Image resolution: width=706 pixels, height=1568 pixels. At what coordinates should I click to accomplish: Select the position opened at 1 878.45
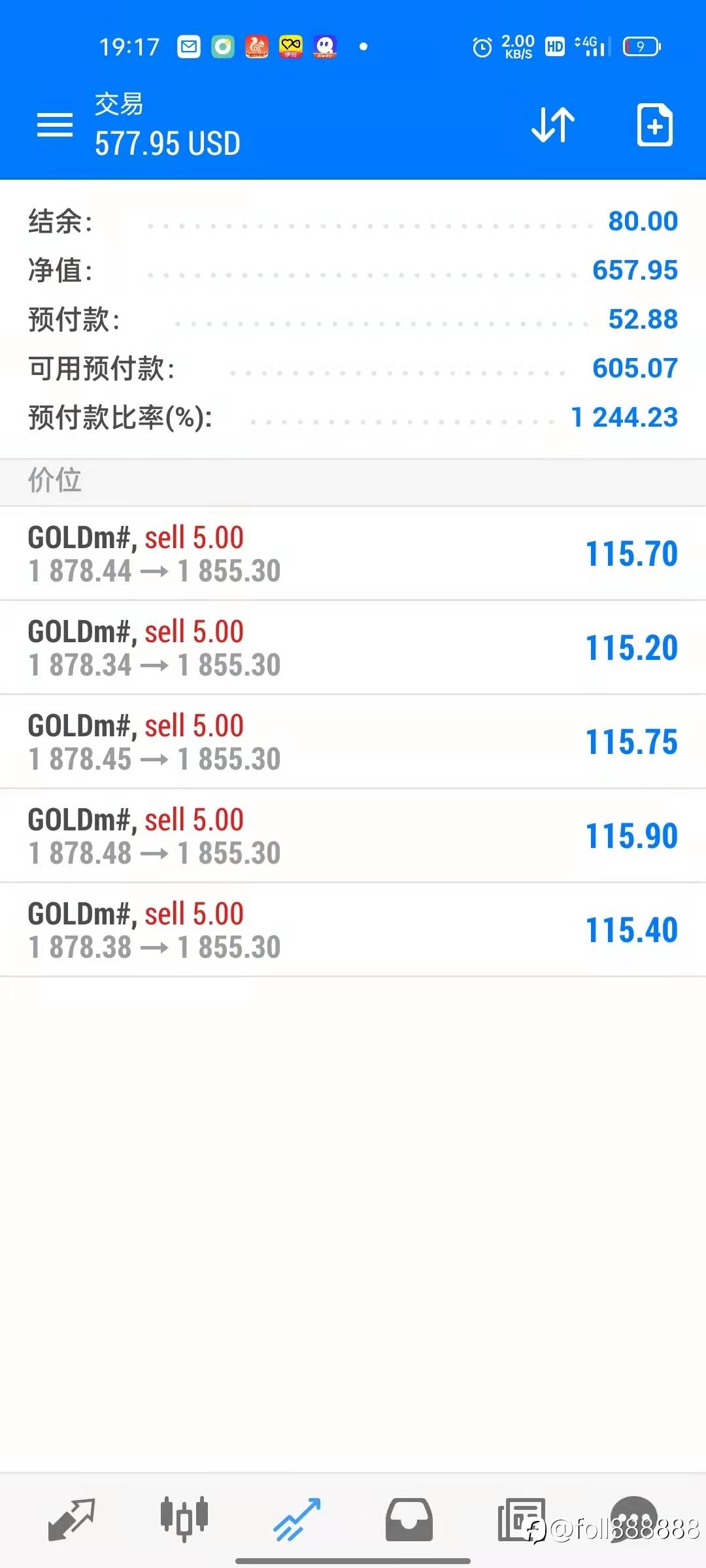353,742
